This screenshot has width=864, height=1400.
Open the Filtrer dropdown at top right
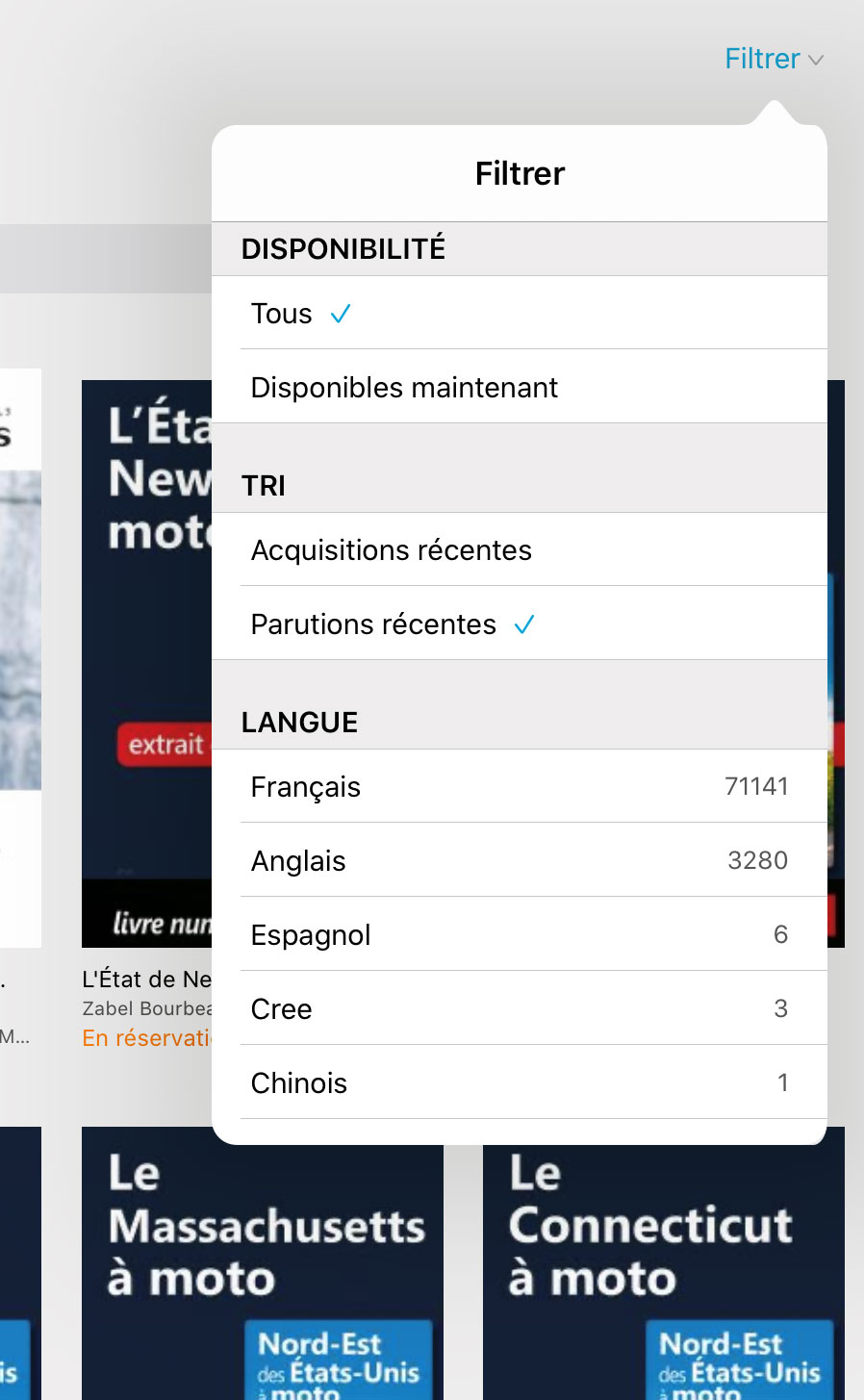pyautogui.click(x=763, y=59)
